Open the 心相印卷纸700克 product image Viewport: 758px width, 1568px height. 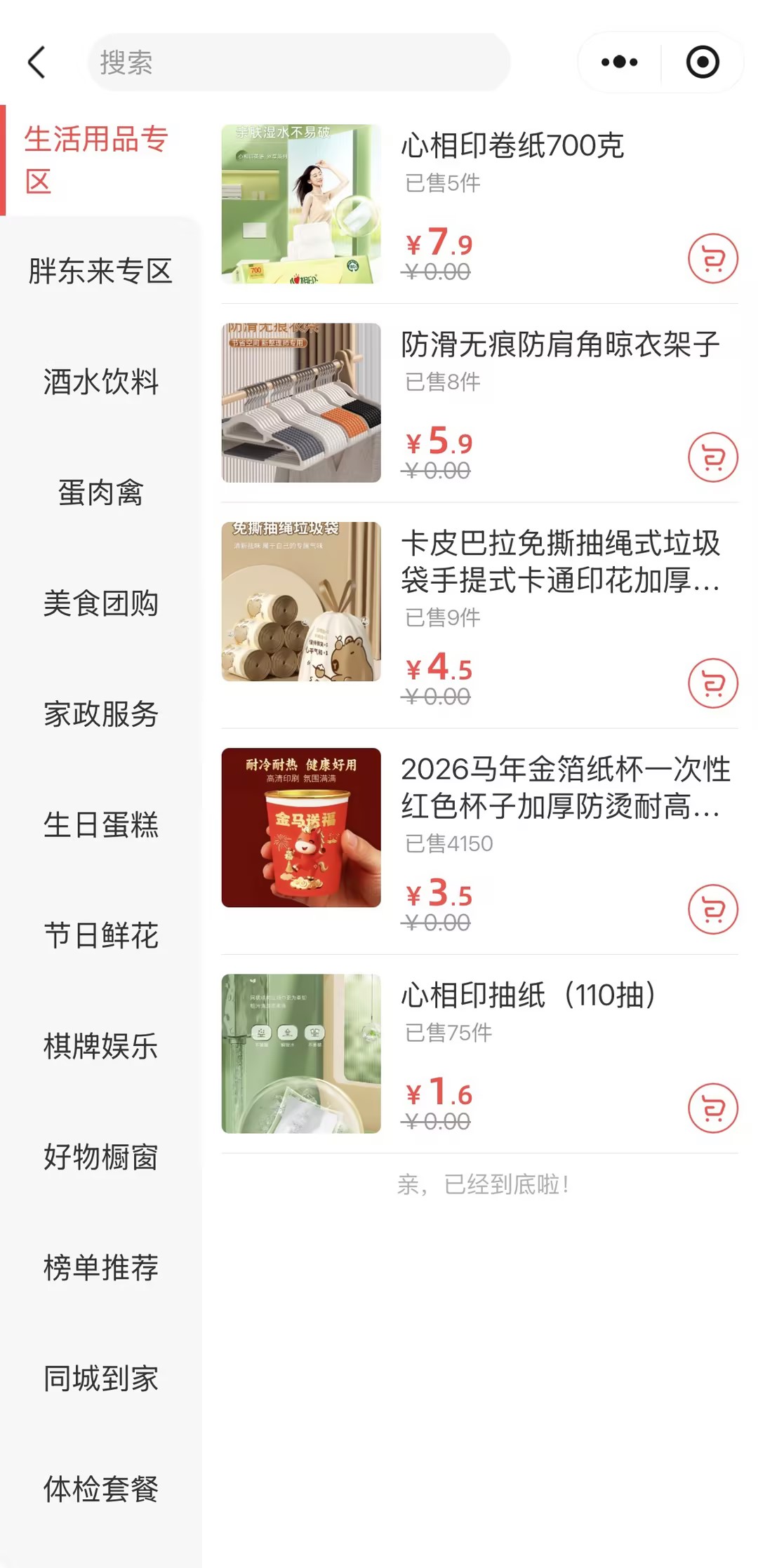301,204
